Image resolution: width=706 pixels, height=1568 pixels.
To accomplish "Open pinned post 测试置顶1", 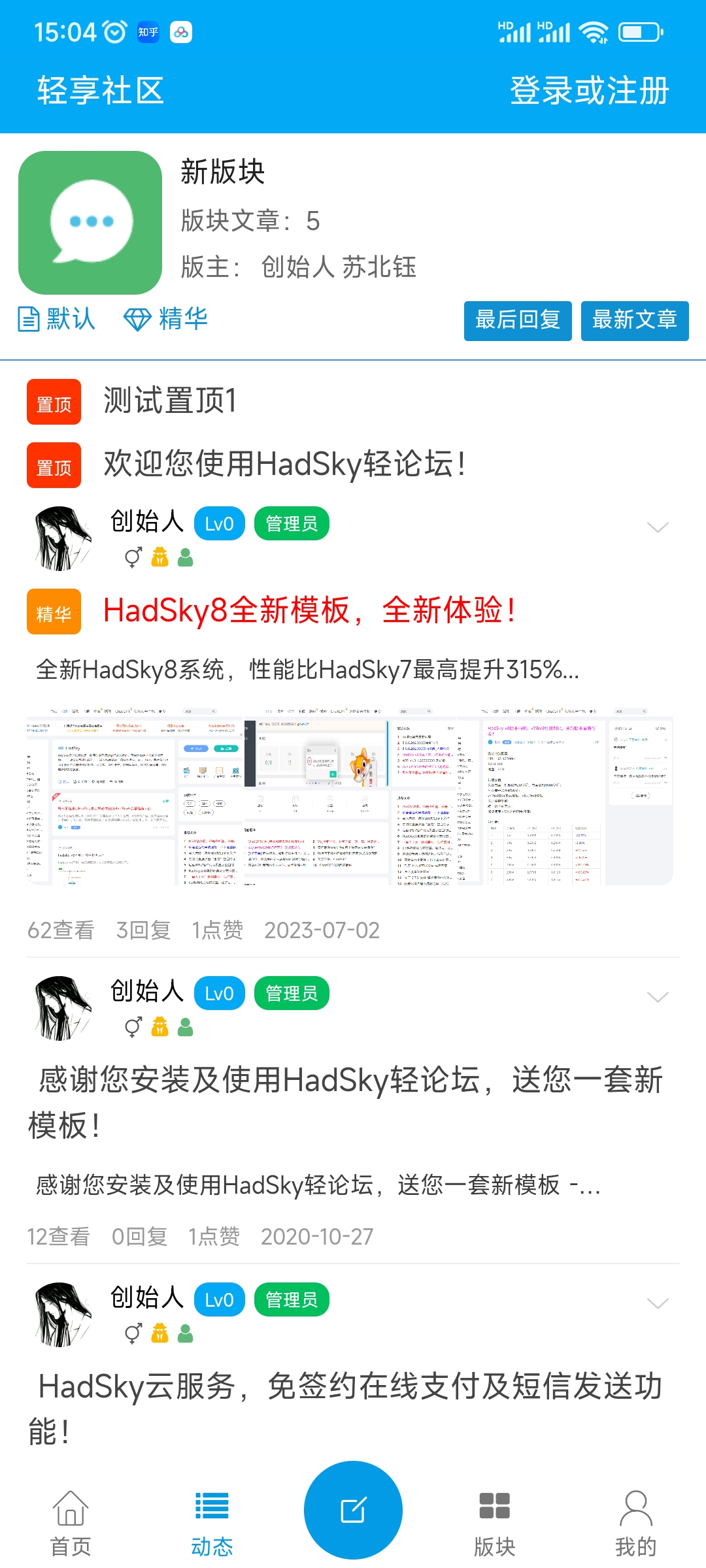I will point(170,400).
